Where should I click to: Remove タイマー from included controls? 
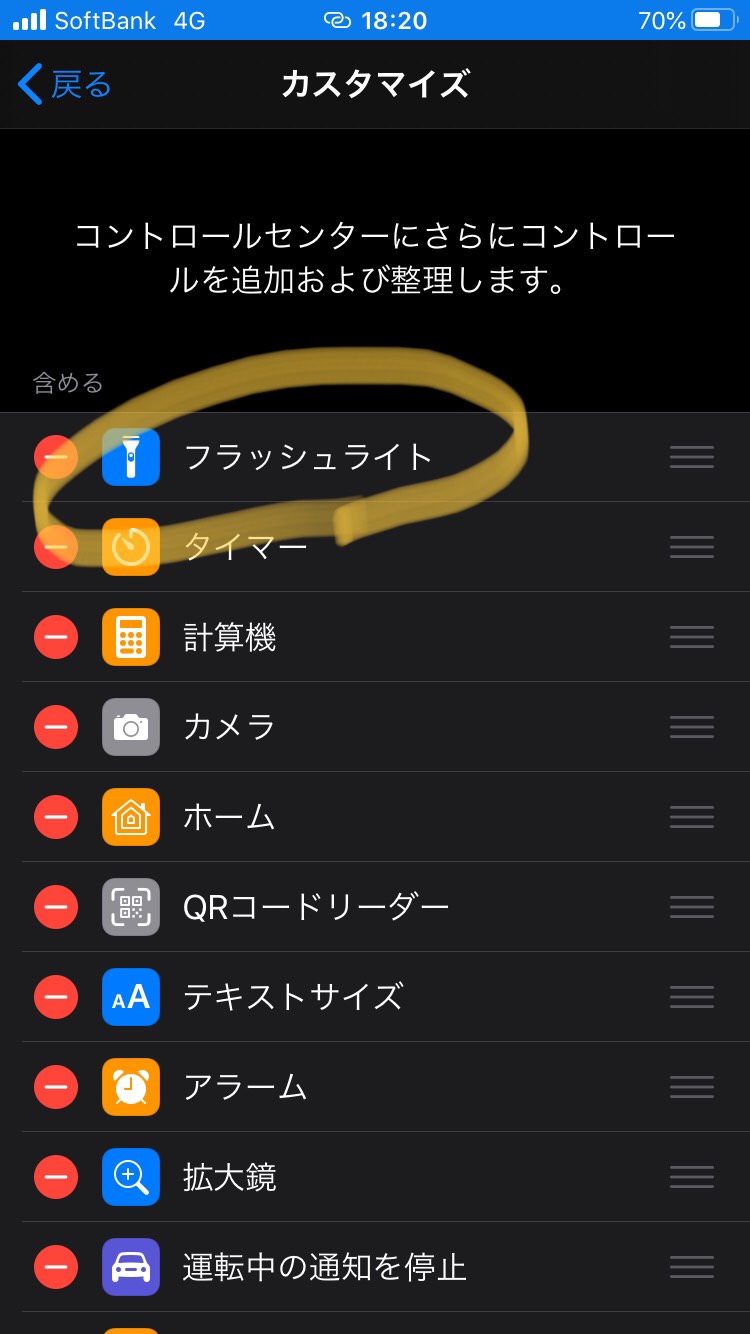(x=56, y=547)
